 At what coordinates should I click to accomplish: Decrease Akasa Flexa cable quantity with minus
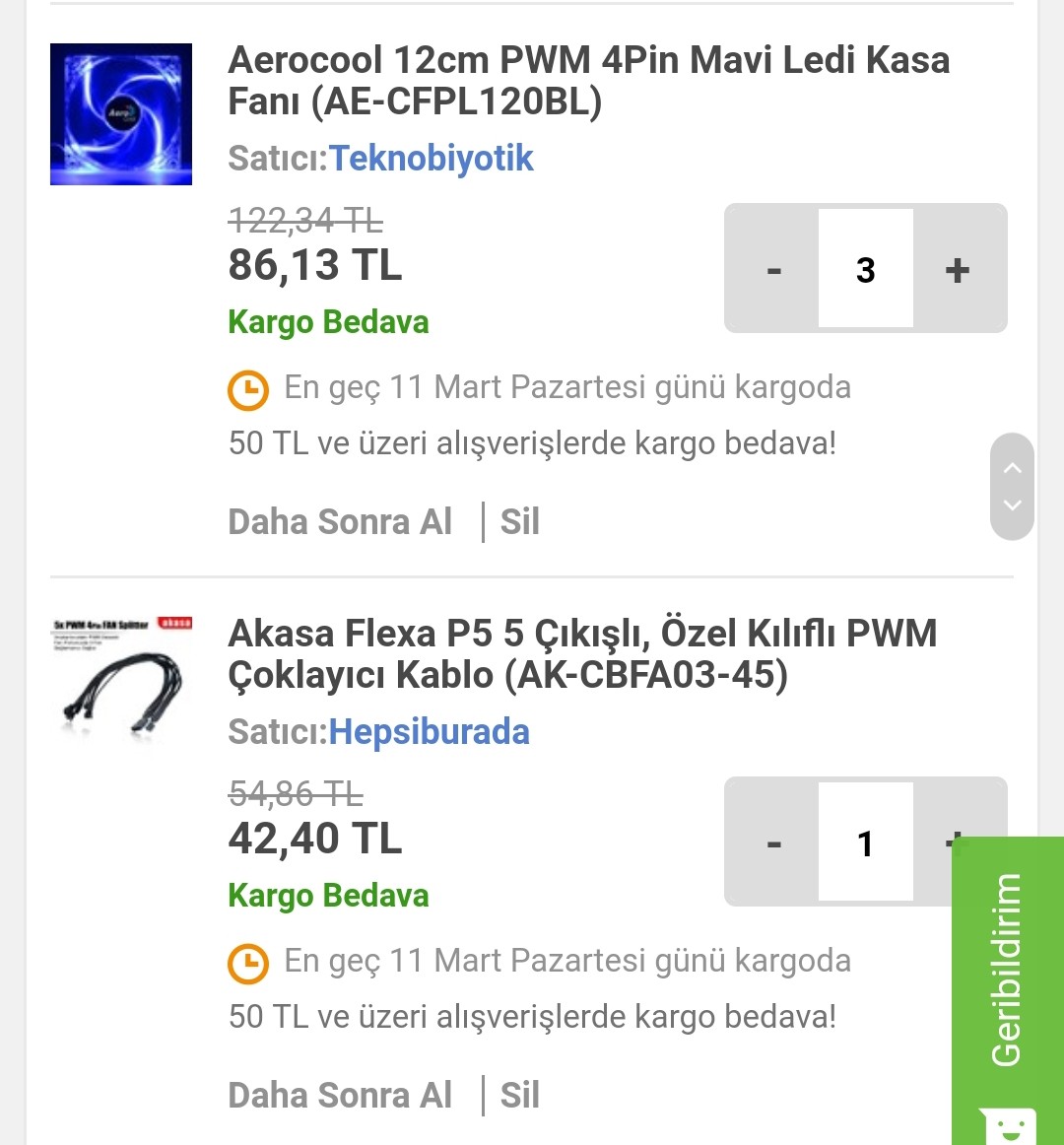click(x=773, y=842)
